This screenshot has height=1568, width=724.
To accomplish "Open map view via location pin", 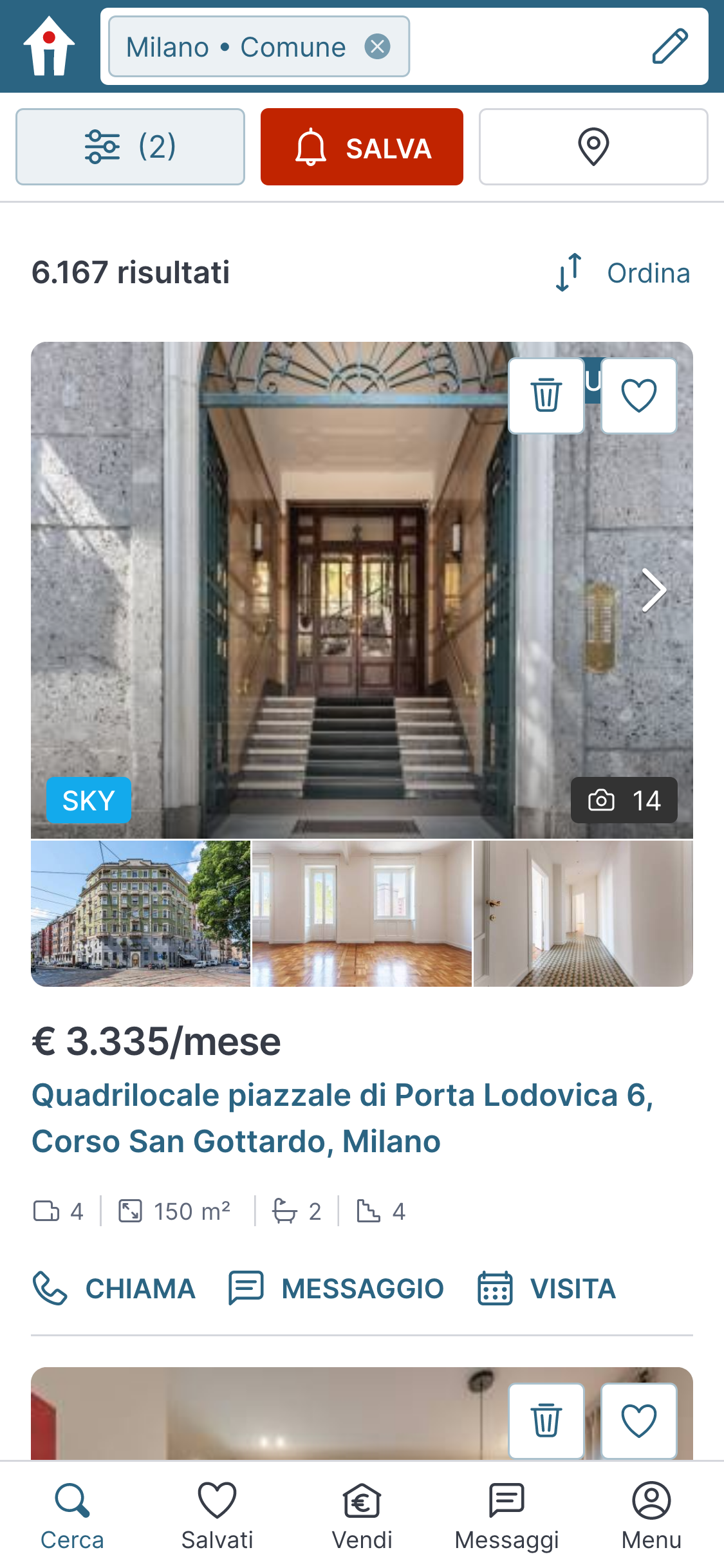I will tap(593, 147).
